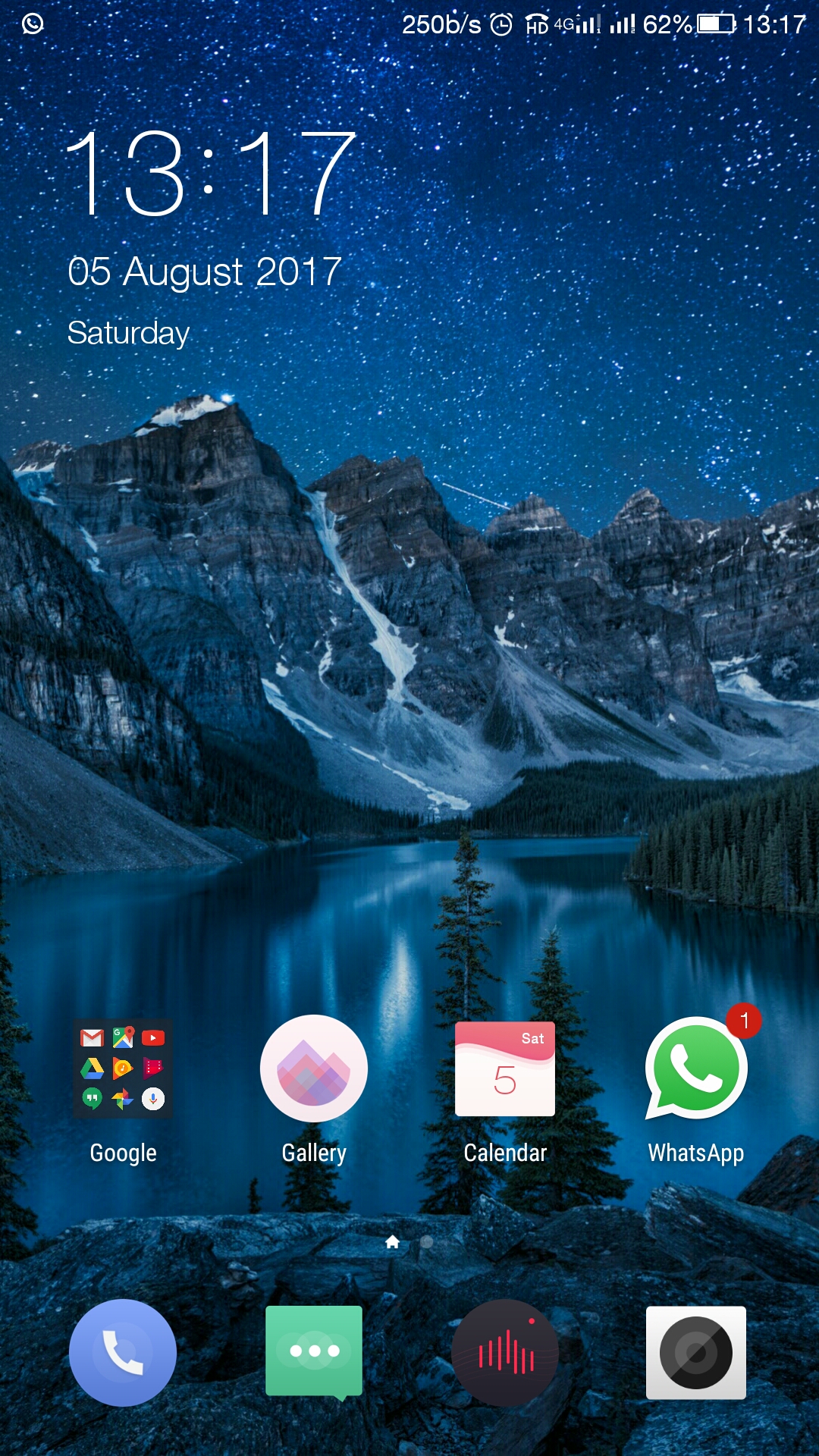Open the Calendar app
The height and width of the screenshot is (1456, 819).
click(505, 1069)
